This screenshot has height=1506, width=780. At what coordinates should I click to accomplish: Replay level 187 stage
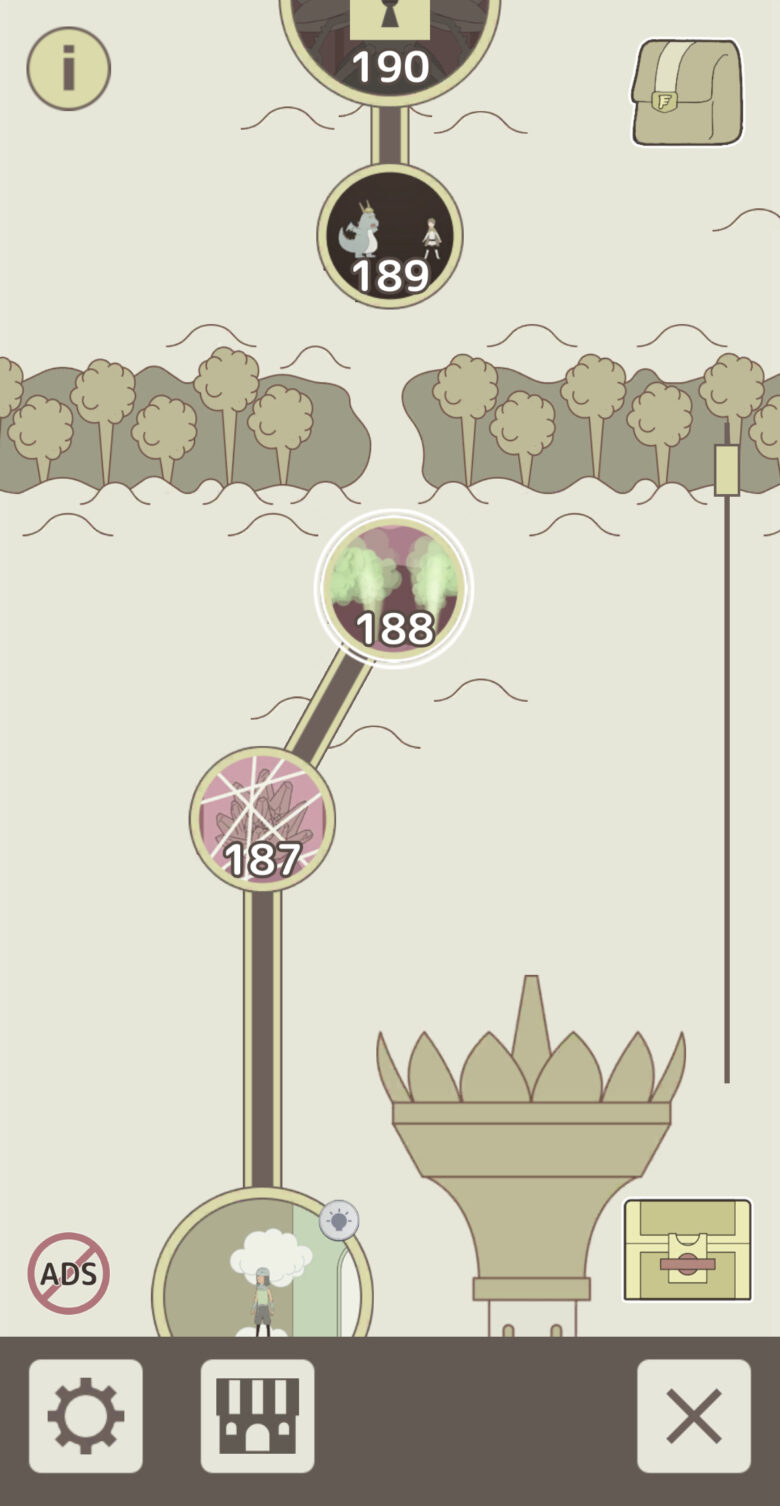click(x=262, y=820)
